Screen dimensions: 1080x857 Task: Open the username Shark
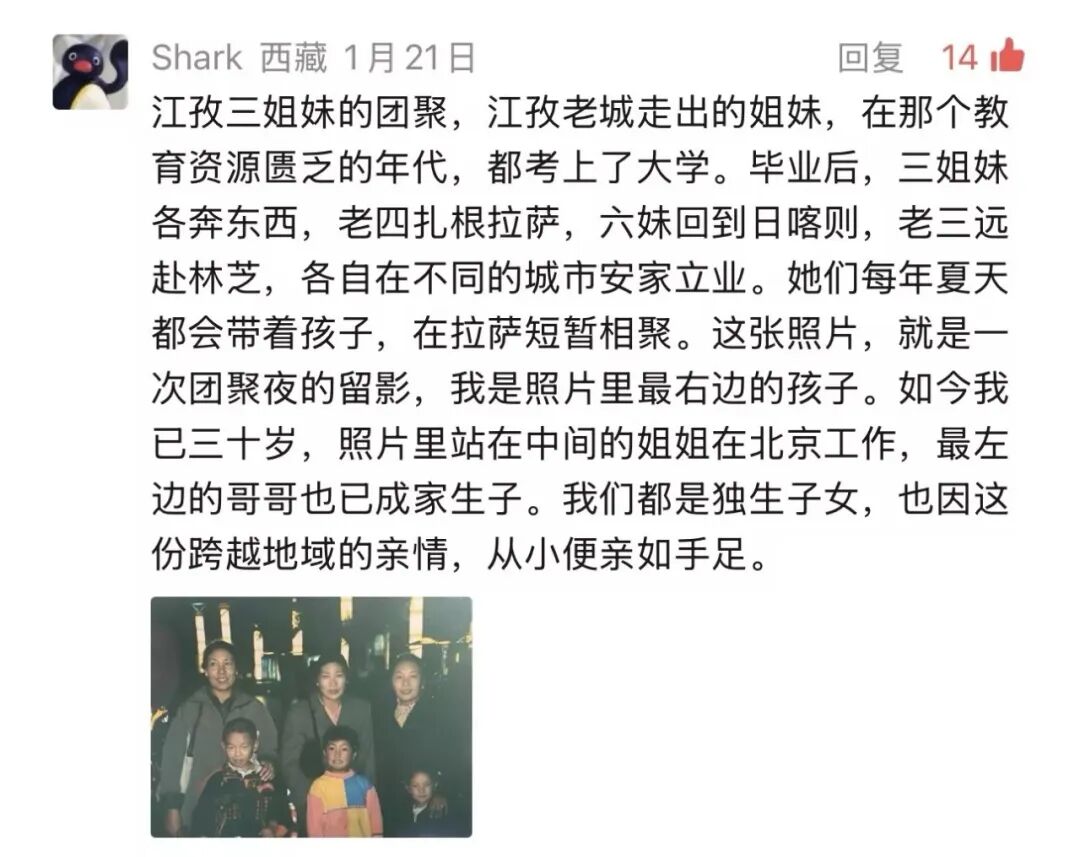(197, 57)
